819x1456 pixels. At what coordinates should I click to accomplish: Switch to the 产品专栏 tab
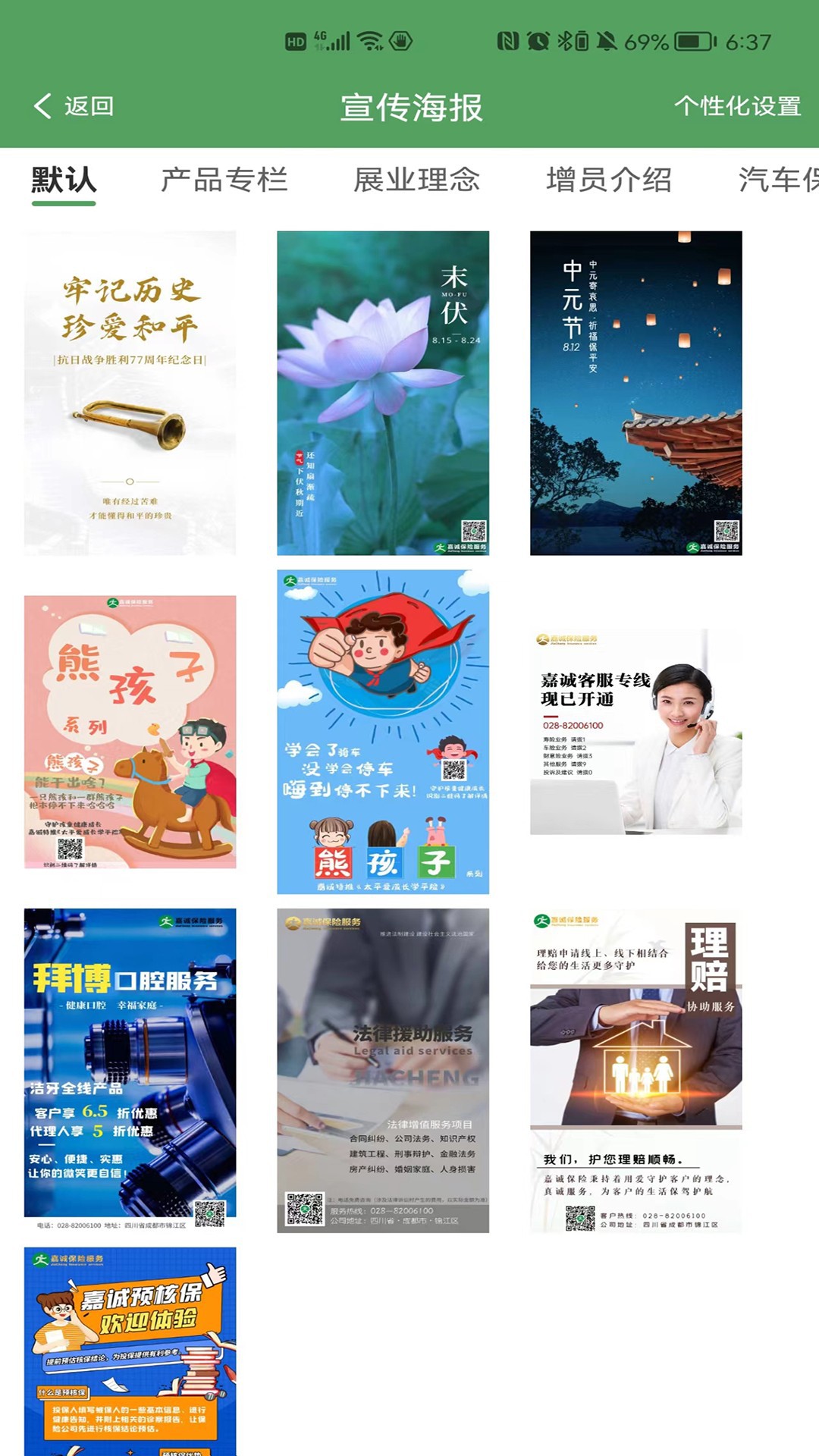pyautogui.click(x=224, y=180)
